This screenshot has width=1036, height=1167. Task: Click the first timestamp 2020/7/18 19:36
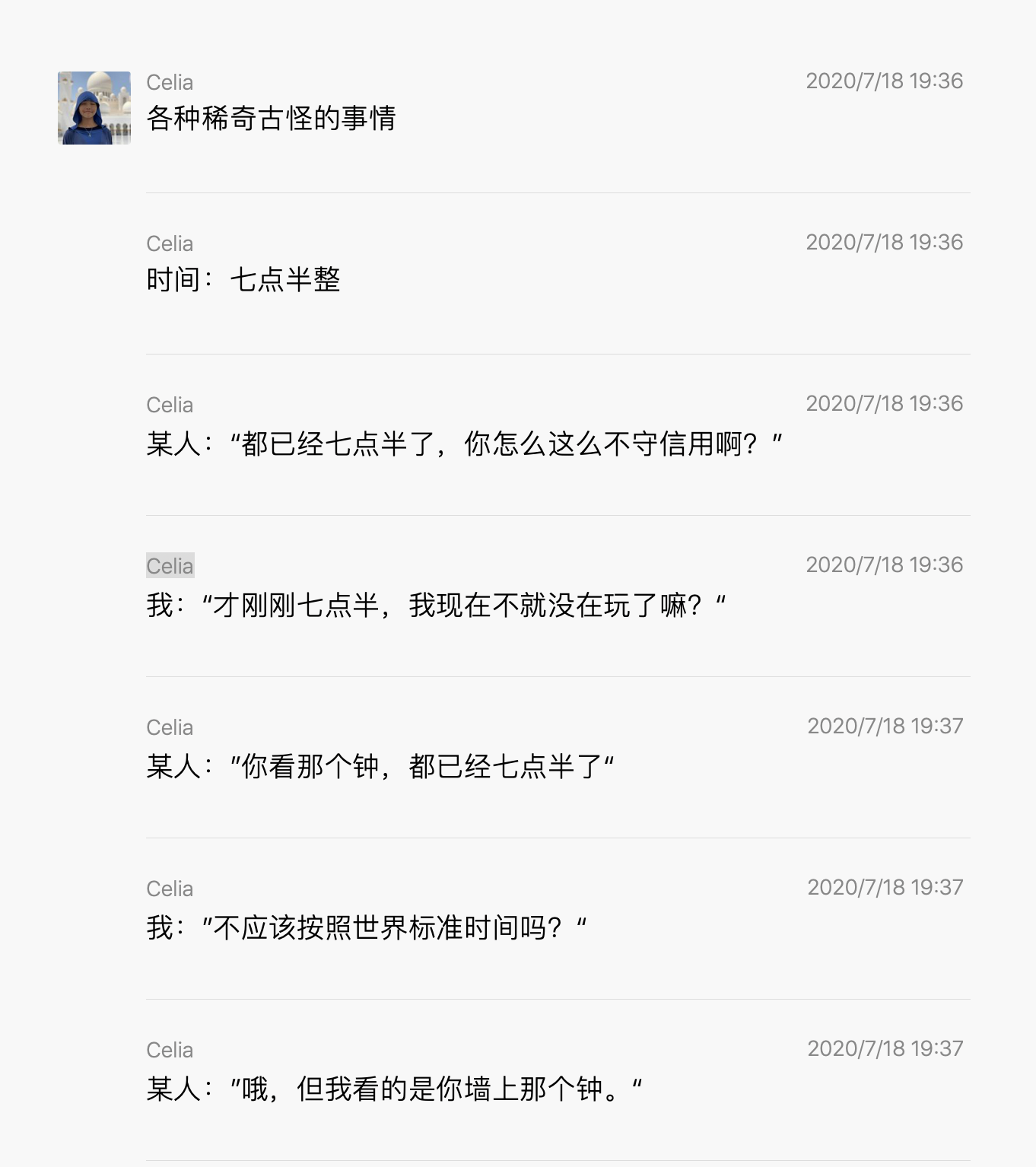click(x=885, y=80)
